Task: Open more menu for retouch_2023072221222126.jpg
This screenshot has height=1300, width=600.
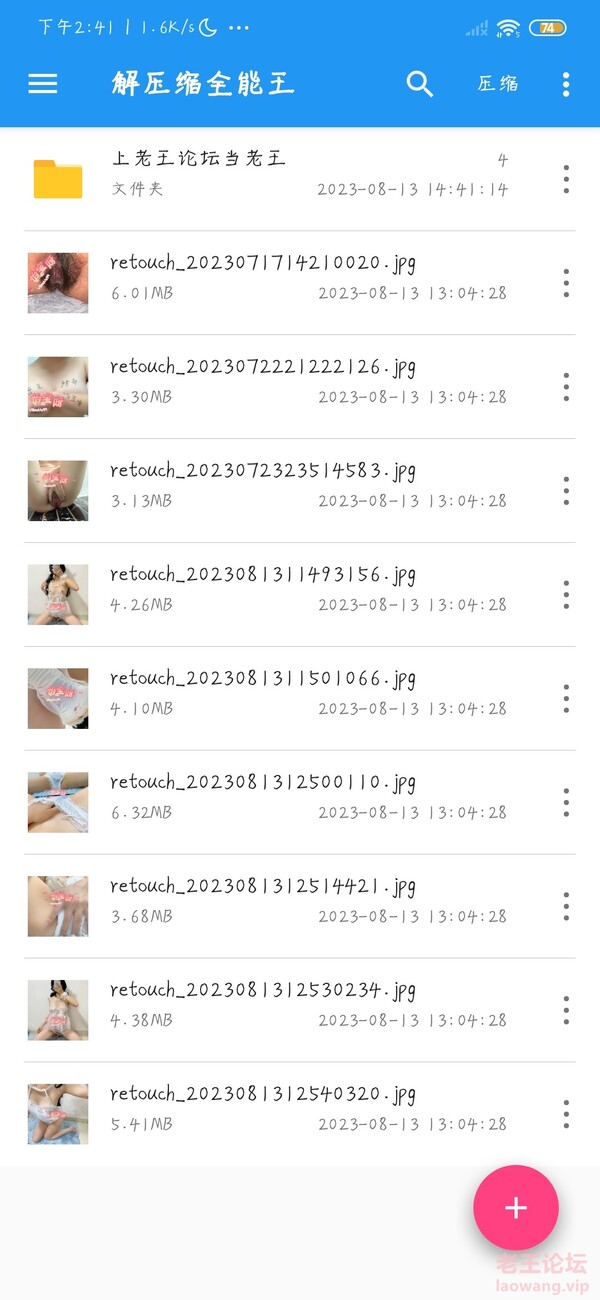Action: coord(566,387)
